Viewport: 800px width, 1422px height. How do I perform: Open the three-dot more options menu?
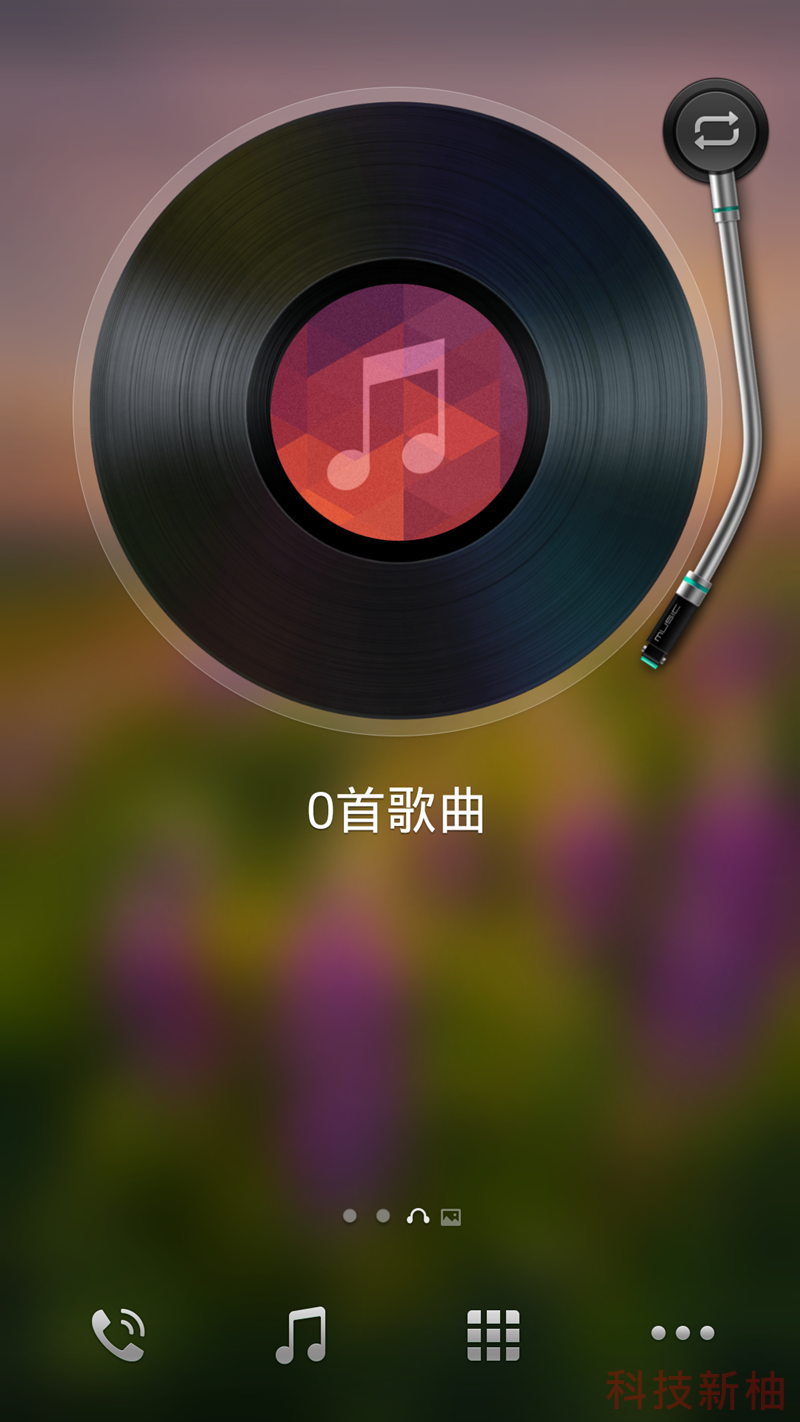click(683, 1333)
